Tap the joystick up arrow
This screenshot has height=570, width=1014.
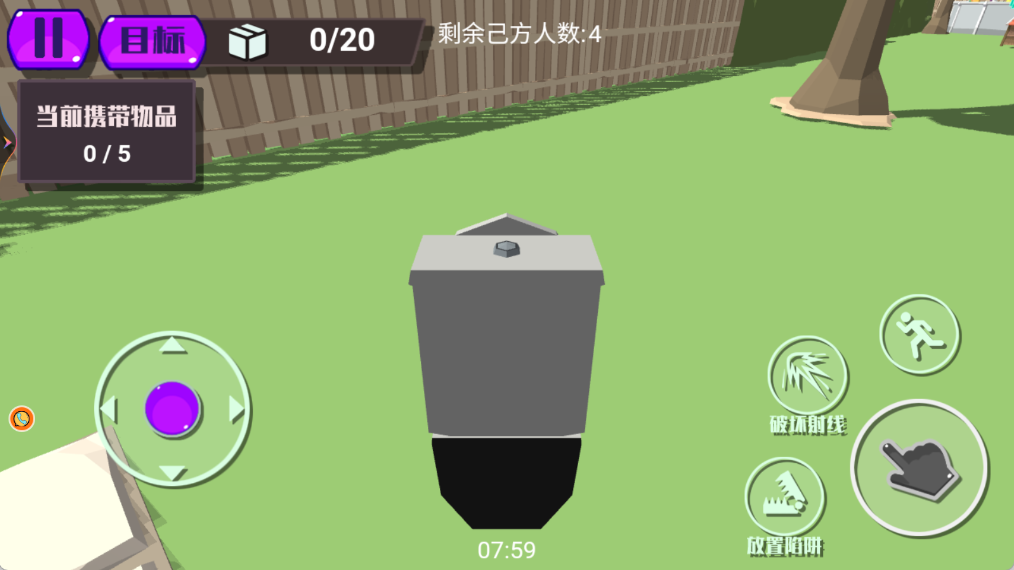tap(173, 346)
